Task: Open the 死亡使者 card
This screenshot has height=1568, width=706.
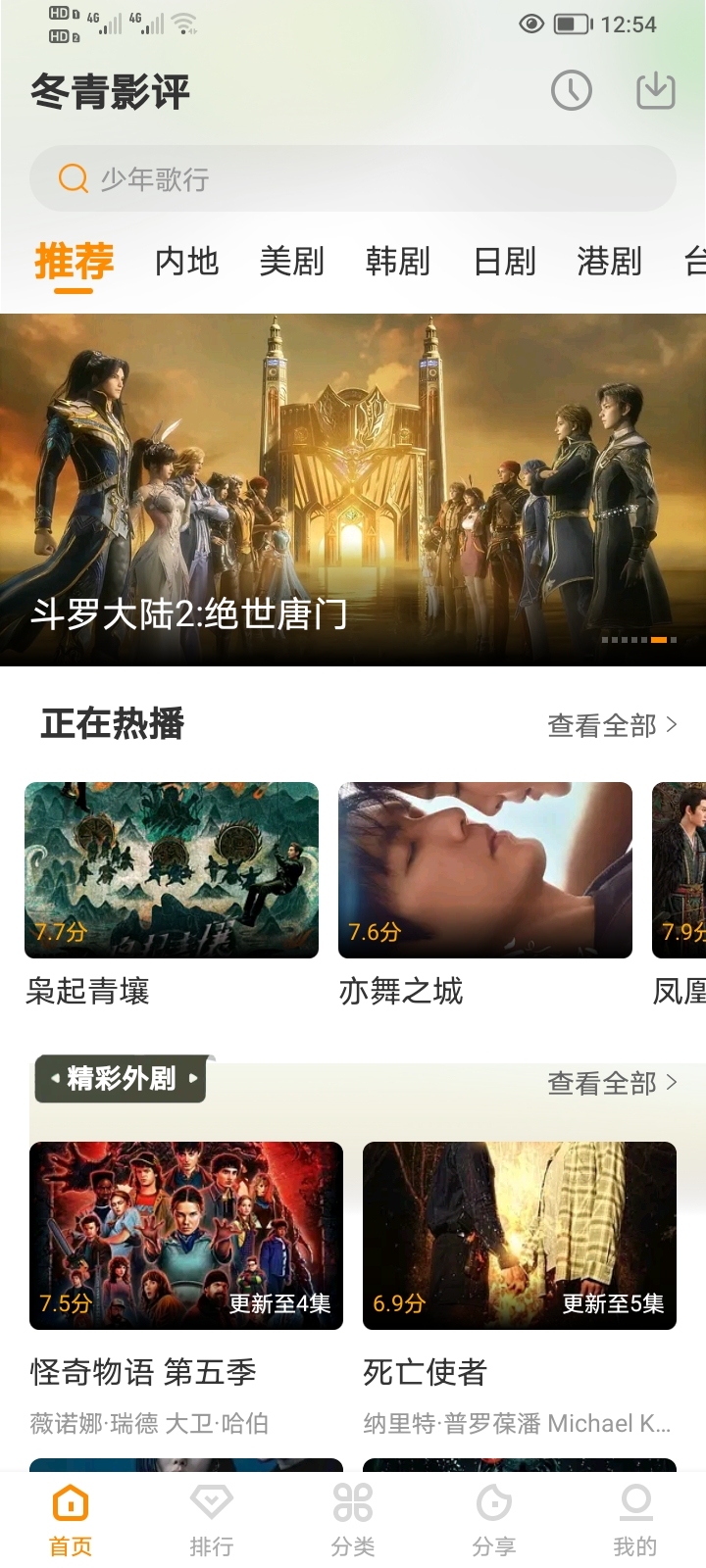Action: tap(520, 1236)
